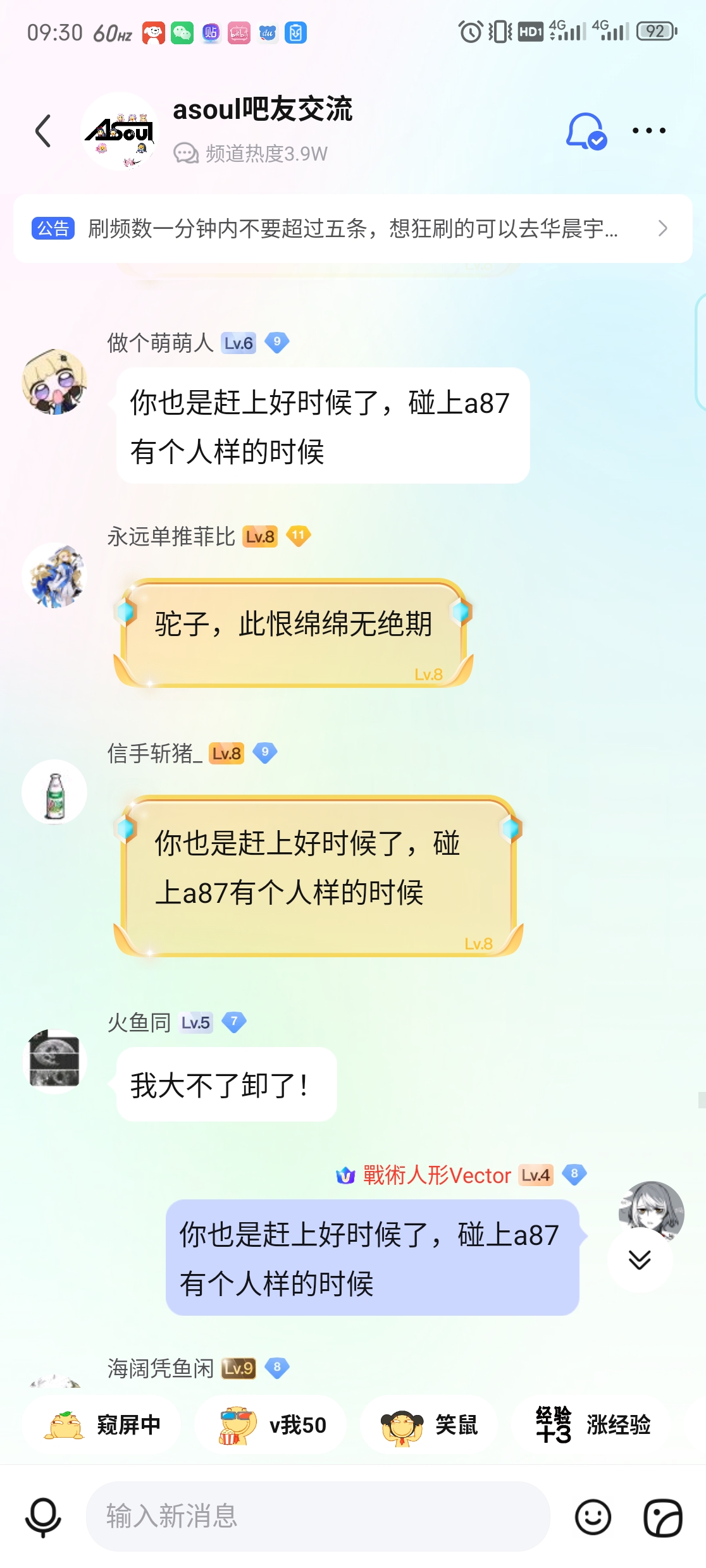Send the 笑鼠 quick reply
Screen dimensions: 706x1568
[x=430, y=1425]
